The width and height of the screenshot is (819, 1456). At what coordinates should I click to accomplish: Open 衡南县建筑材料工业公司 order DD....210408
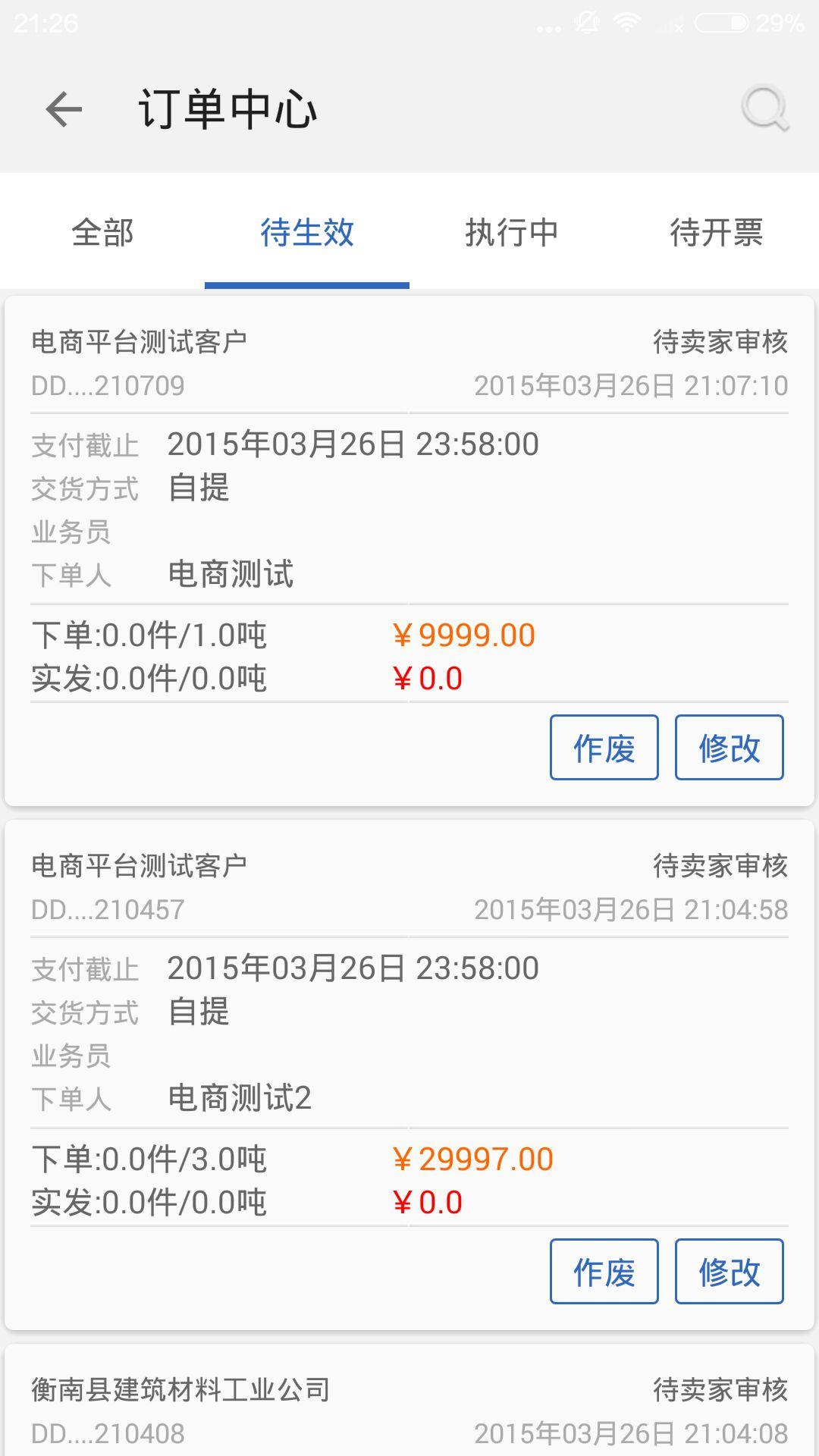coord(409,1409)
